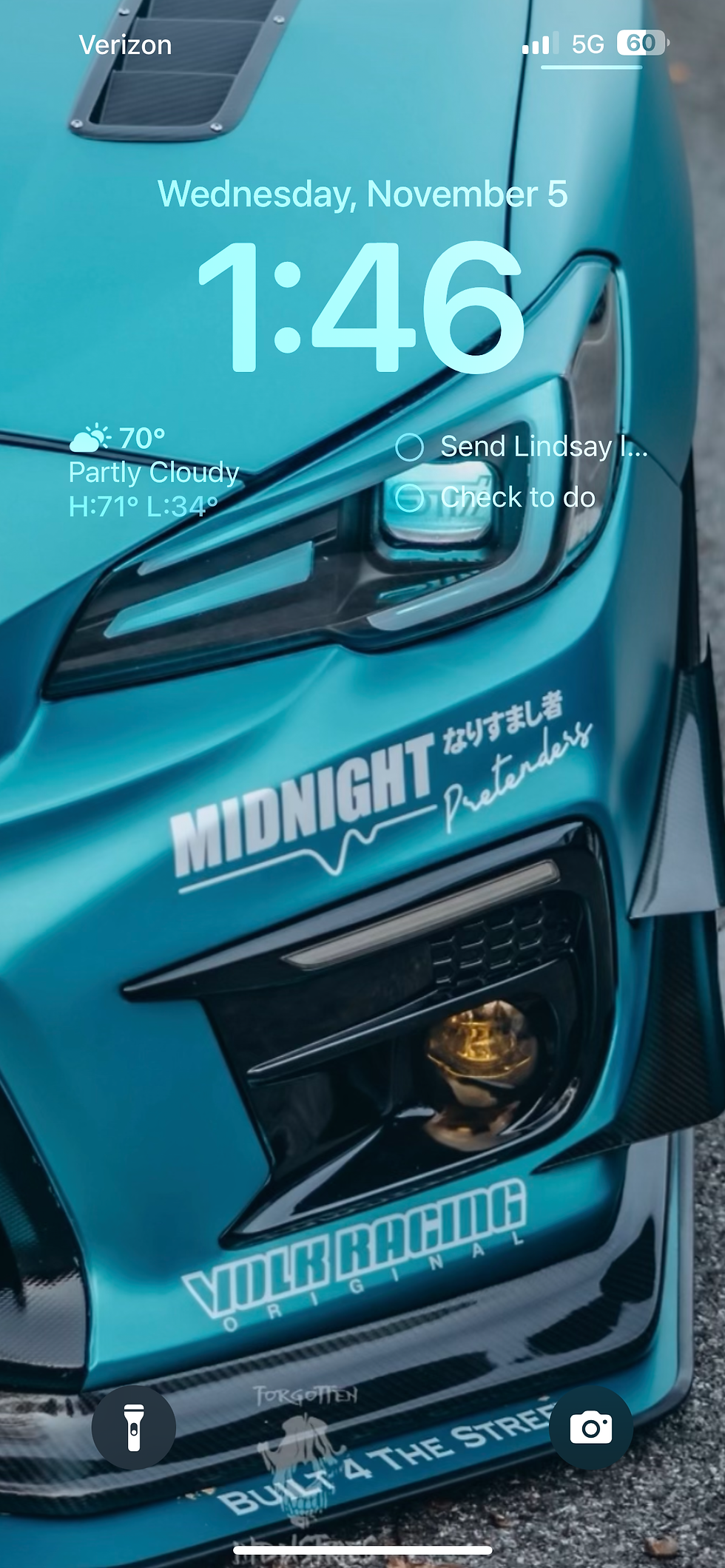Turn on the flashlight
This screenshot has width=725, height=1568.
[133, 1427]
